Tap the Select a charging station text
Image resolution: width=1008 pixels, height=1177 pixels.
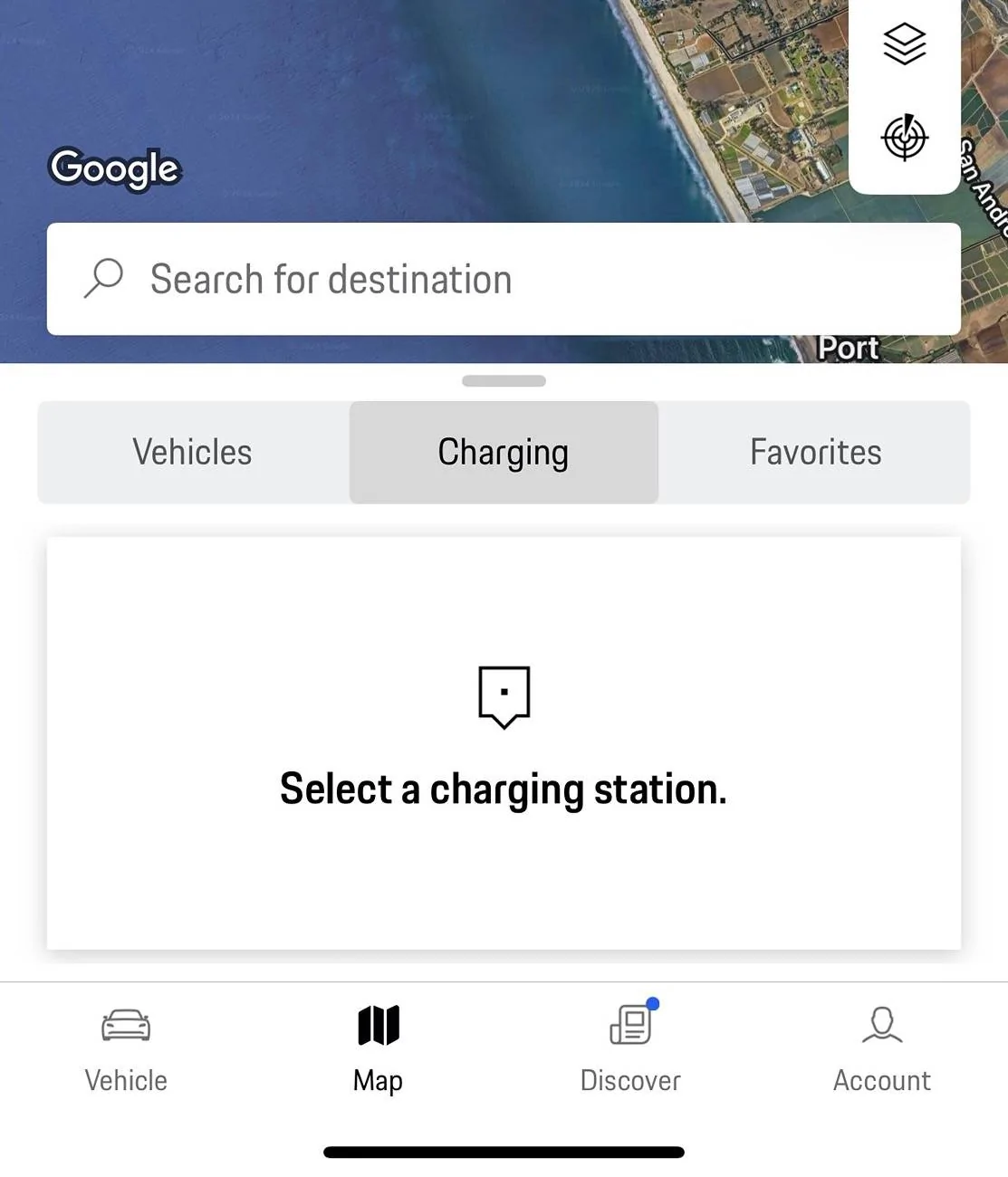(x=504, y=788)
